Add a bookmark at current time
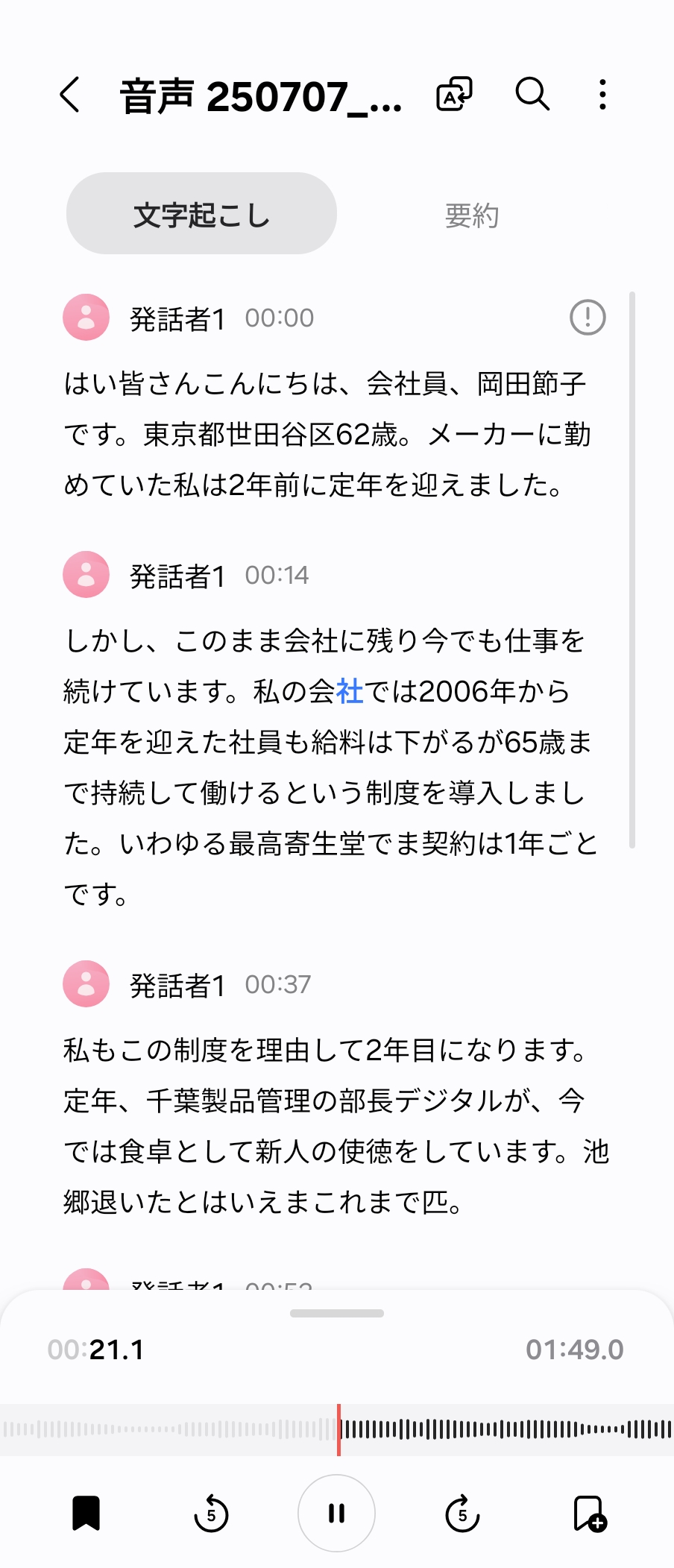 click(x=589, y=1514)
